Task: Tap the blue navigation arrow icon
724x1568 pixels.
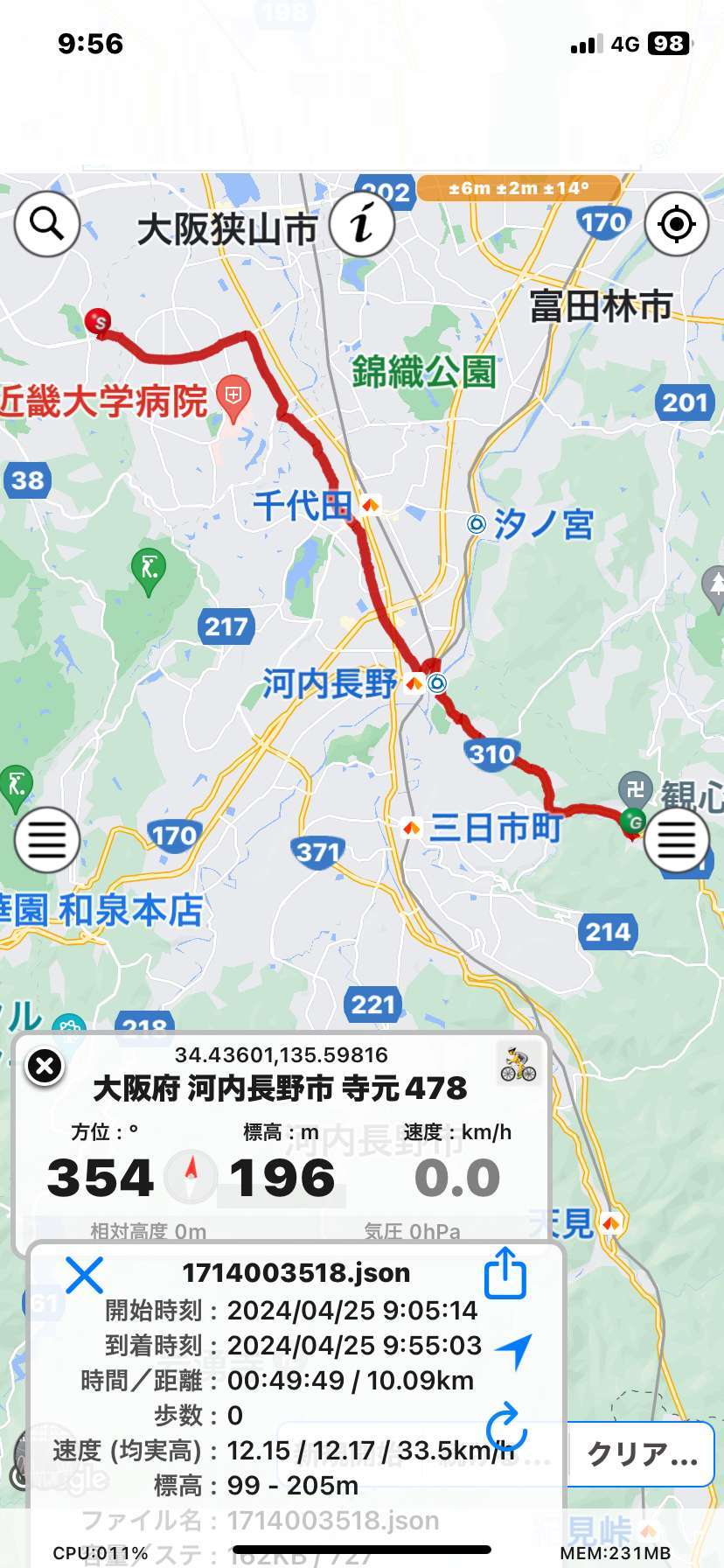Action: click(x=513, y=1350)
